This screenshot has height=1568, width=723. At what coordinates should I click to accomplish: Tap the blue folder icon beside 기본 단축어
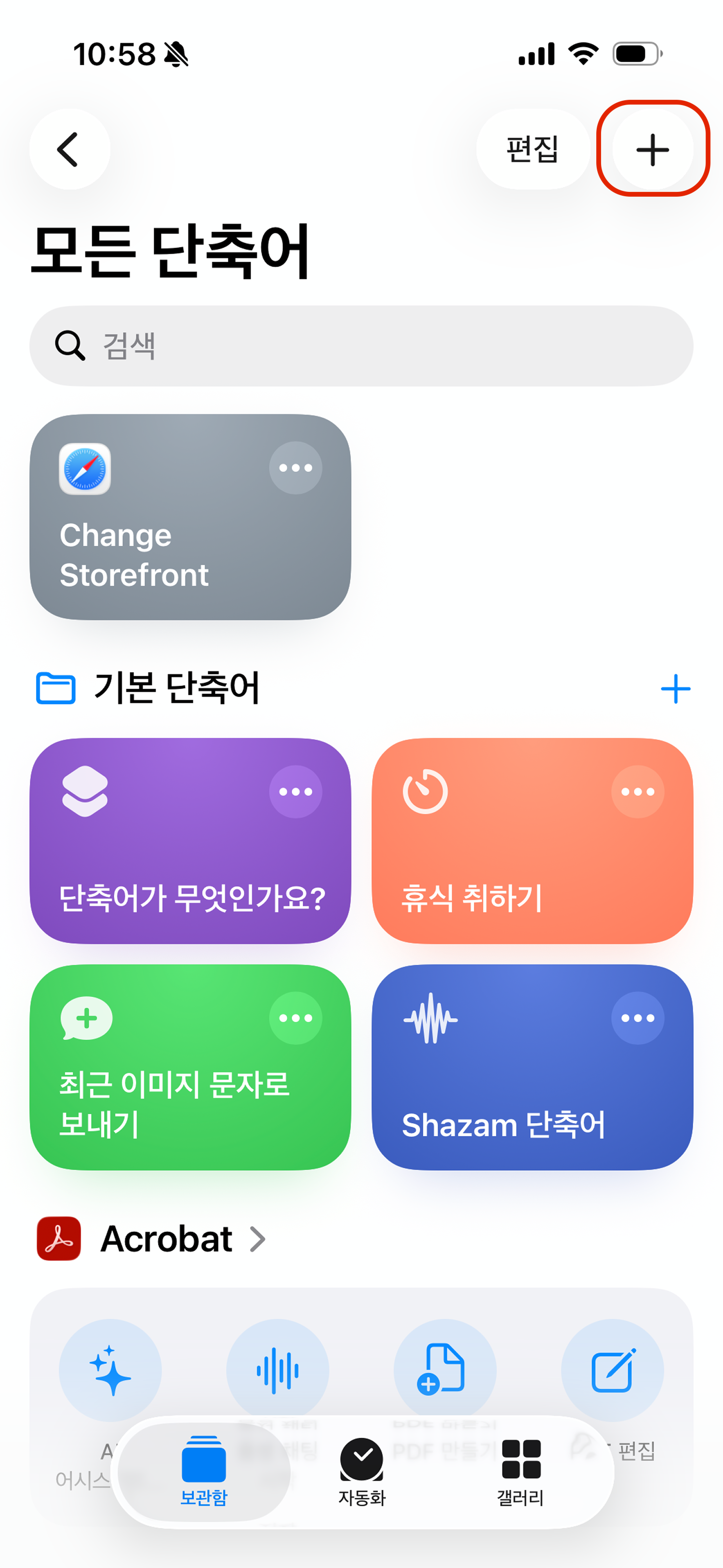[55, 689]
